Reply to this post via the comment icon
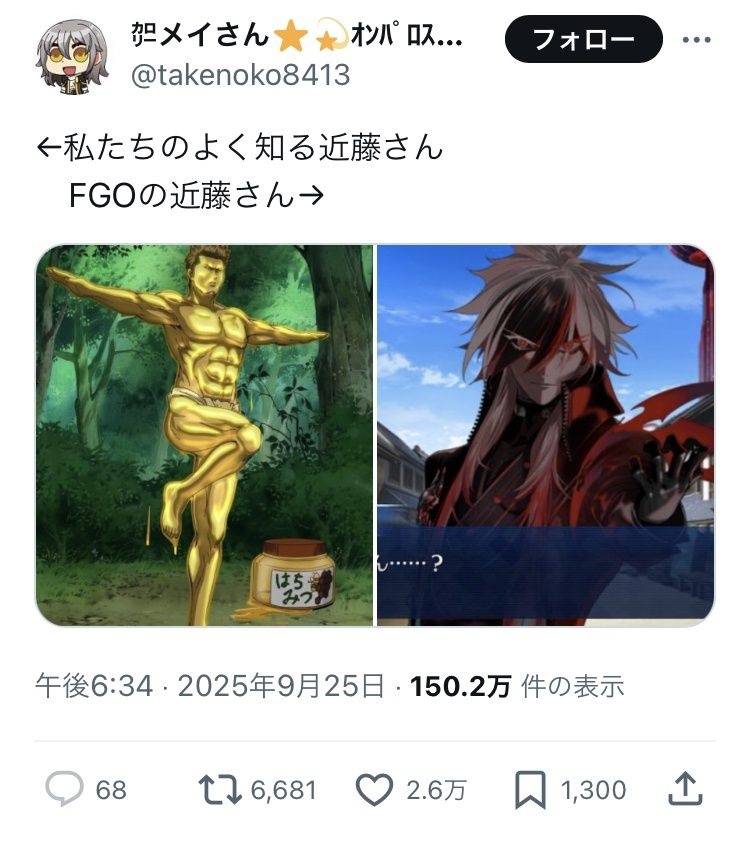The width and height of the screenshot is (750, 842). tap(65, 790)
